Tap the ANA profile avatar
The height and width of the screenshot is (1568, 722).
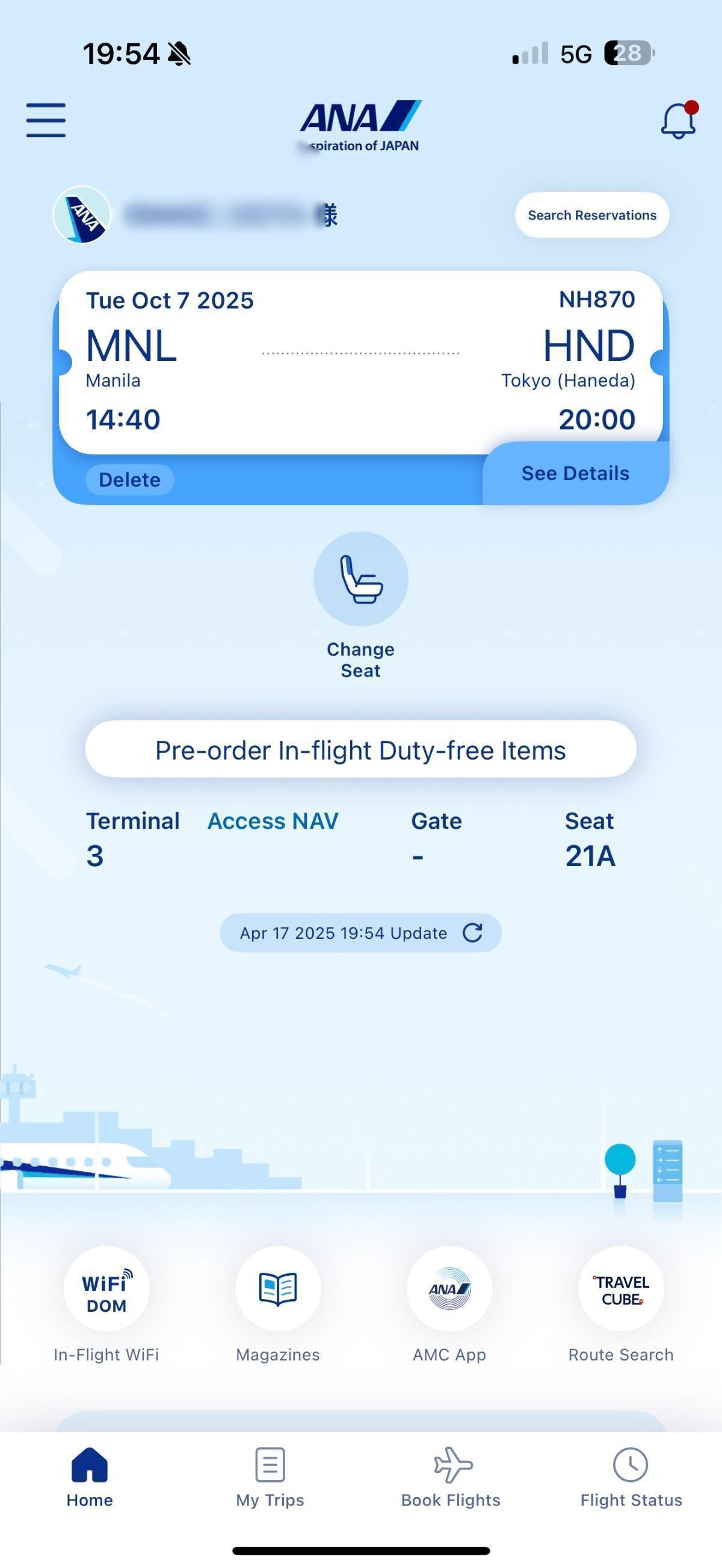82,215
